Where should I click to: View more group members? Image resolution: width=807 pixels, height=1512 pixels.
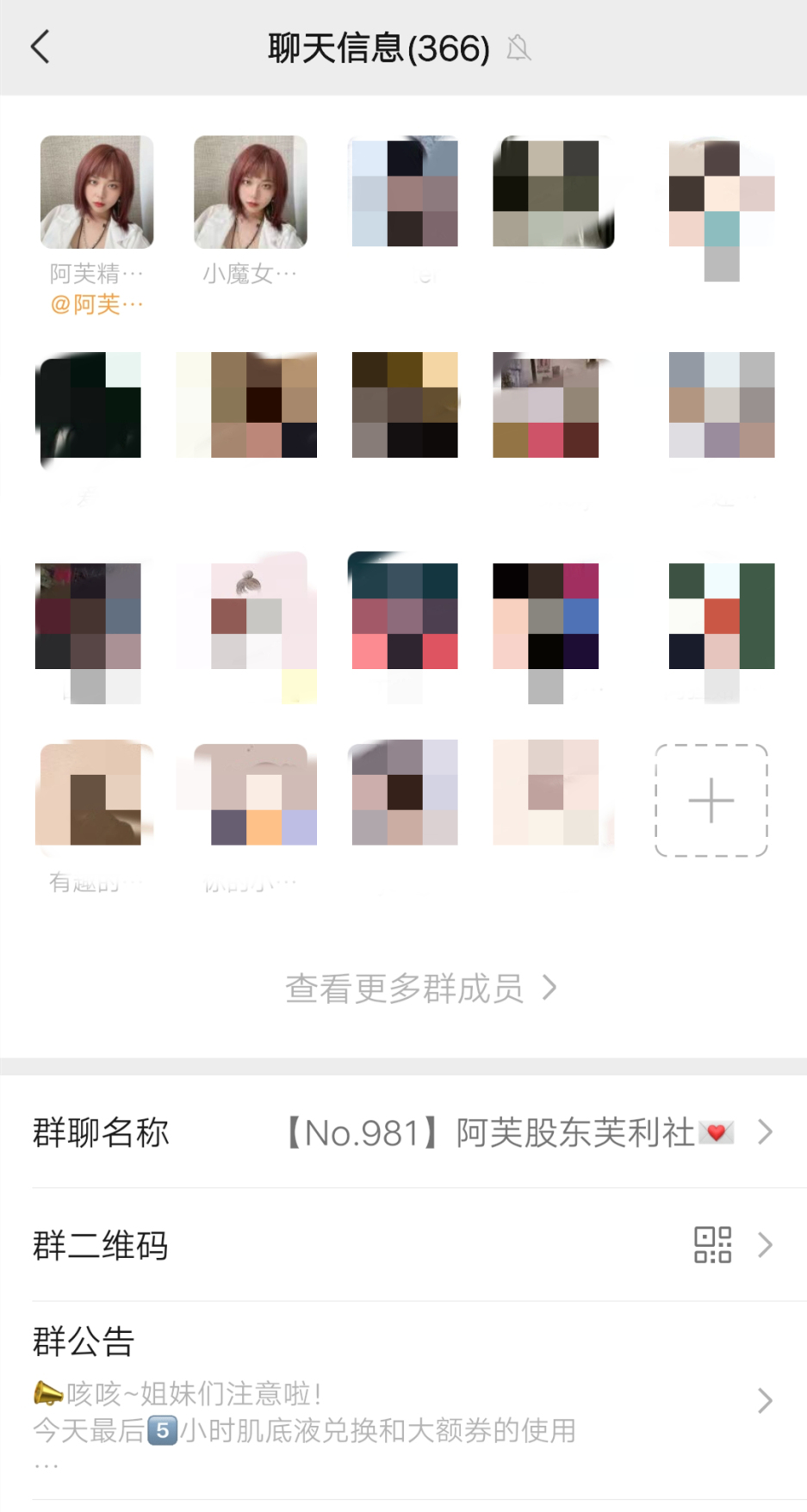(420, 988)
